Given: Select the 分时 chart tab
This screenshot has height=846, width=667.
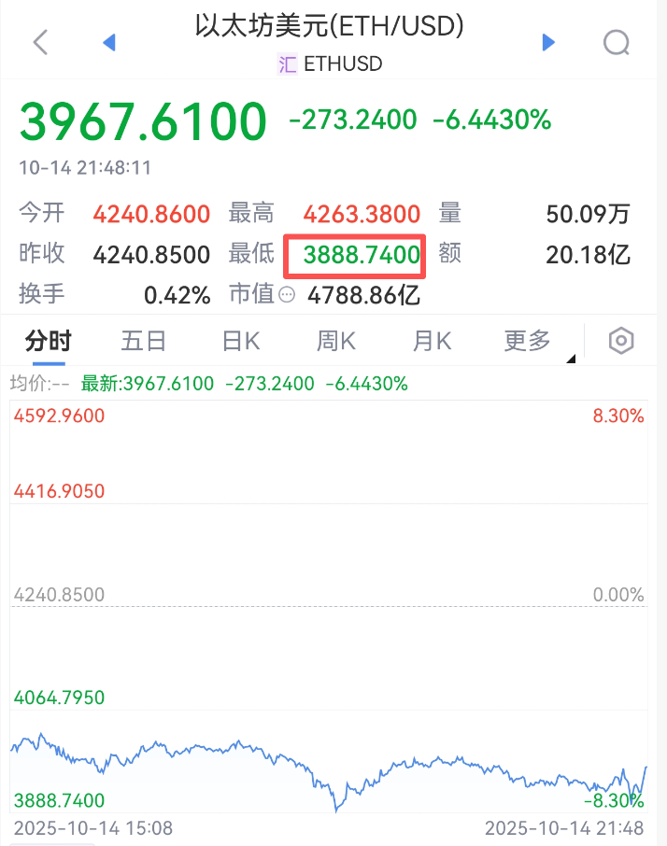Looking at the screenshot, I should tap(47, 341).
